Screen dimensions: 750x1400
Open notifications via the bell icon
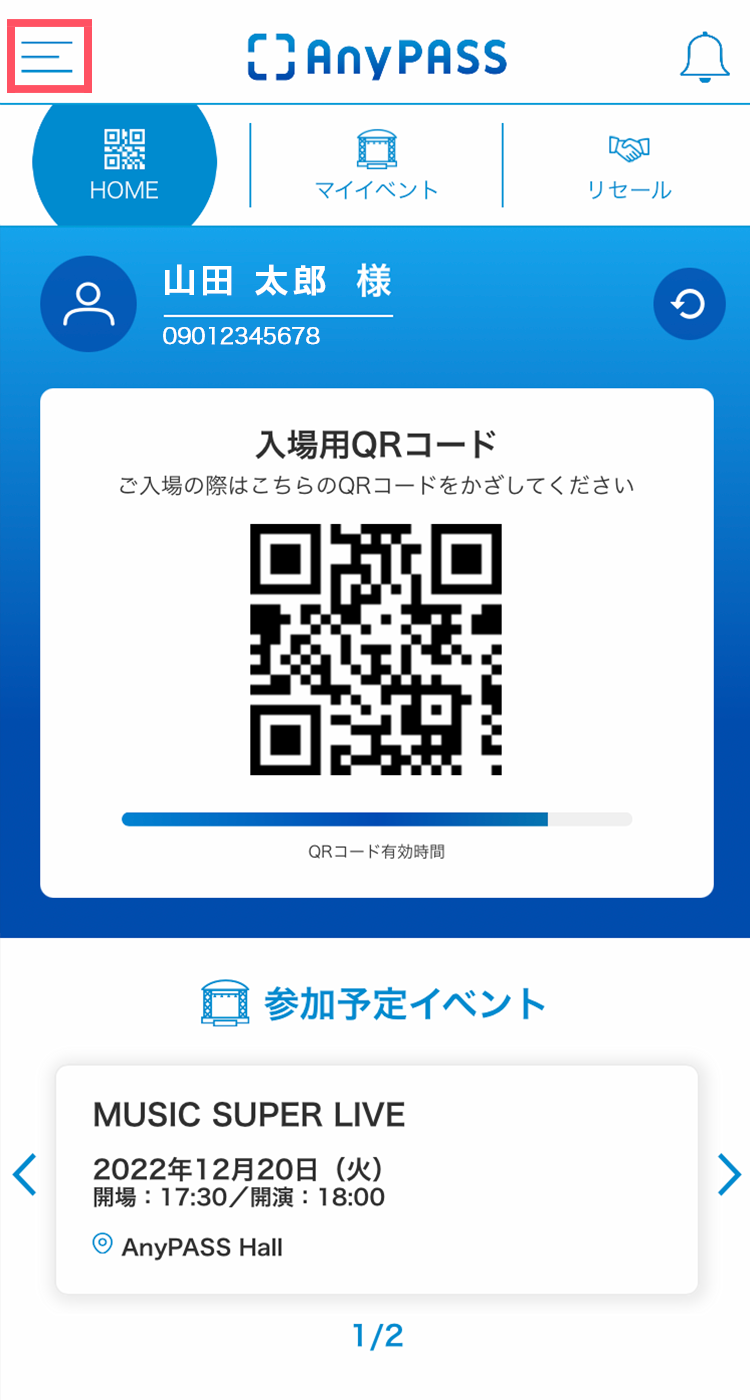(x=706, y=57)
